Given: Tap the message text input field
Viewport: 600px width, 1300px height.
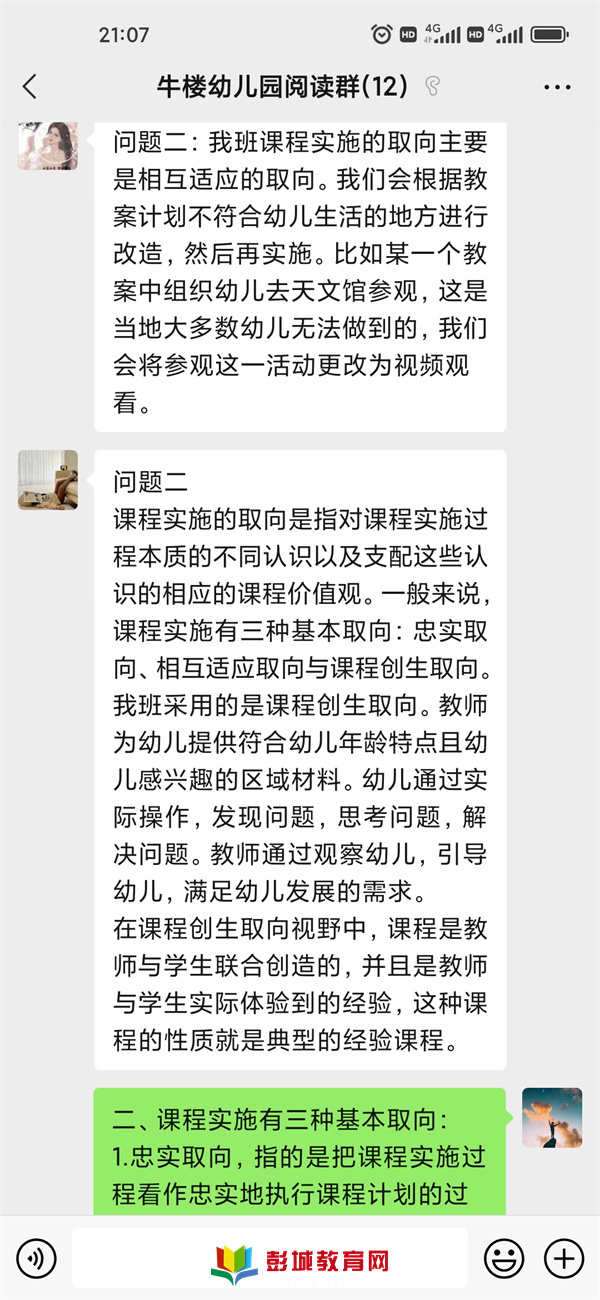Looking at the screenshot, I should (x=270, y=1257).
